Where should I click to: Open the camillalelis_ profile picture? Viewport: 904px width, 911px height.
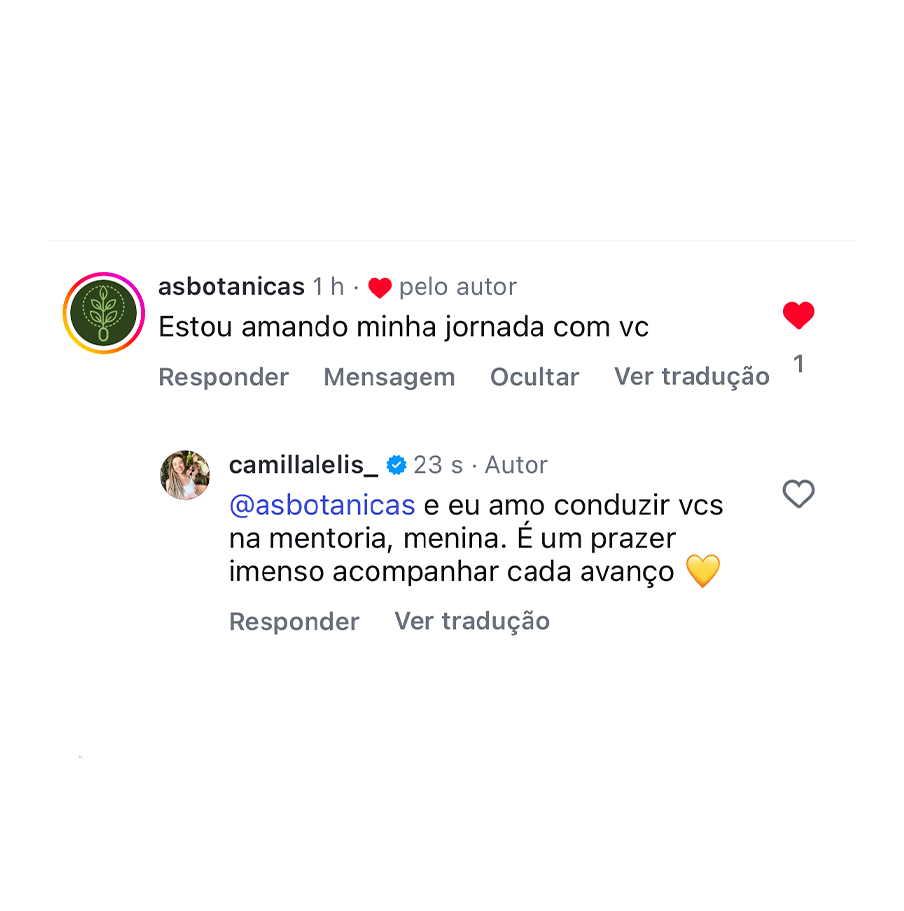[185, 475]
